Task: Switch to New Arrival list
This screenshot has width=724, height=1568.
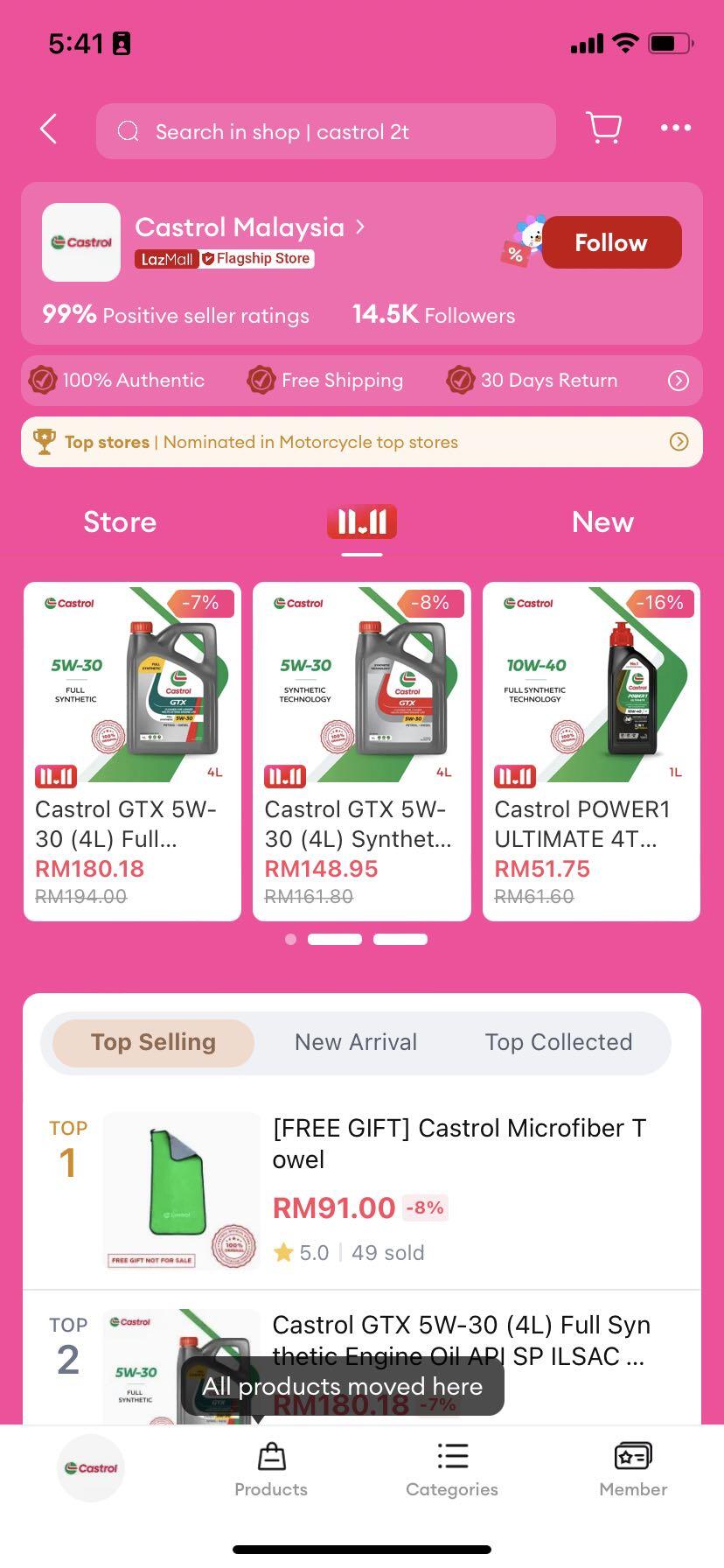Action: (x=356, y=1042)
